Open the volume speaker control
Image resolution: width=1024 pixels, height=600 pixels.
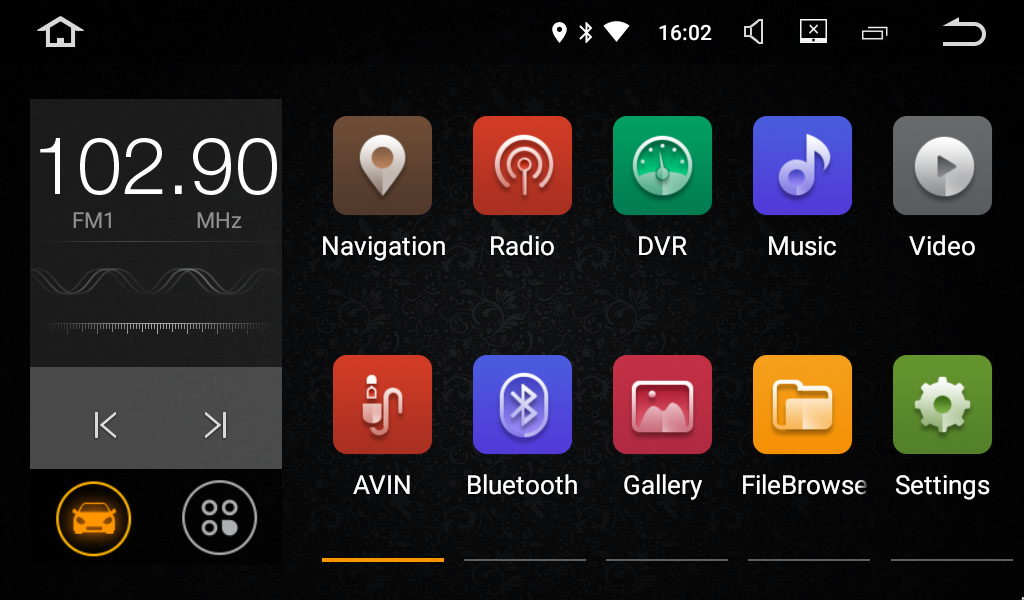(754, 33)
